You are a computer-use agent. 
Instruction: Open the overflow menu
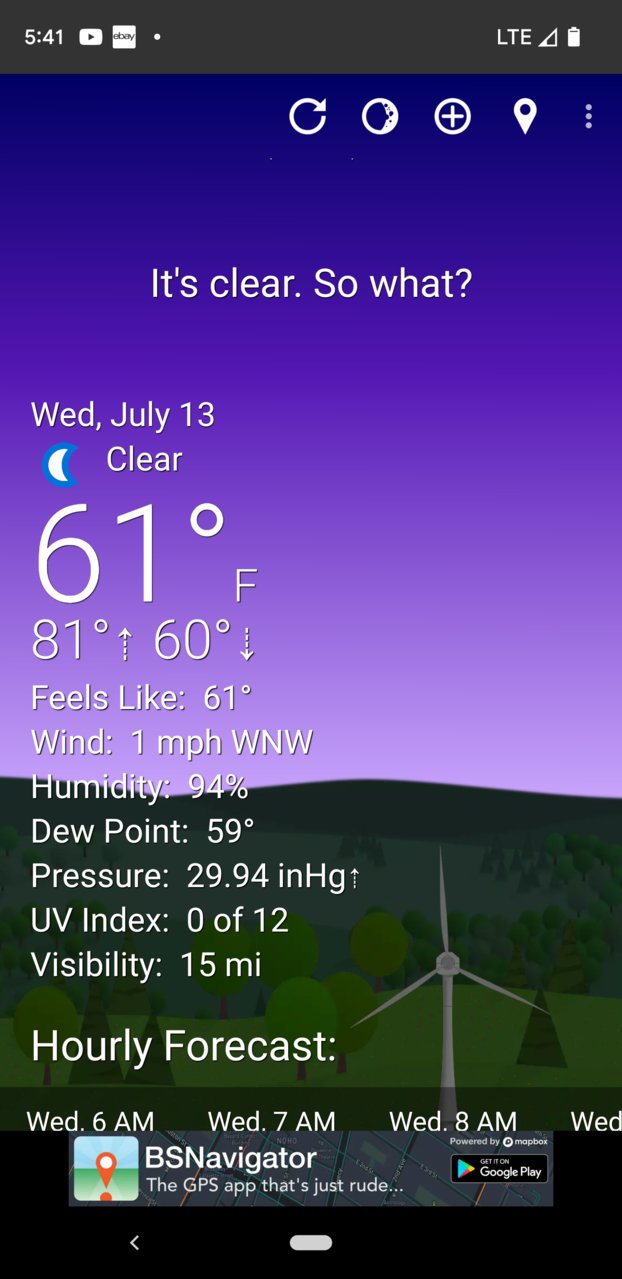coord(588,117)
